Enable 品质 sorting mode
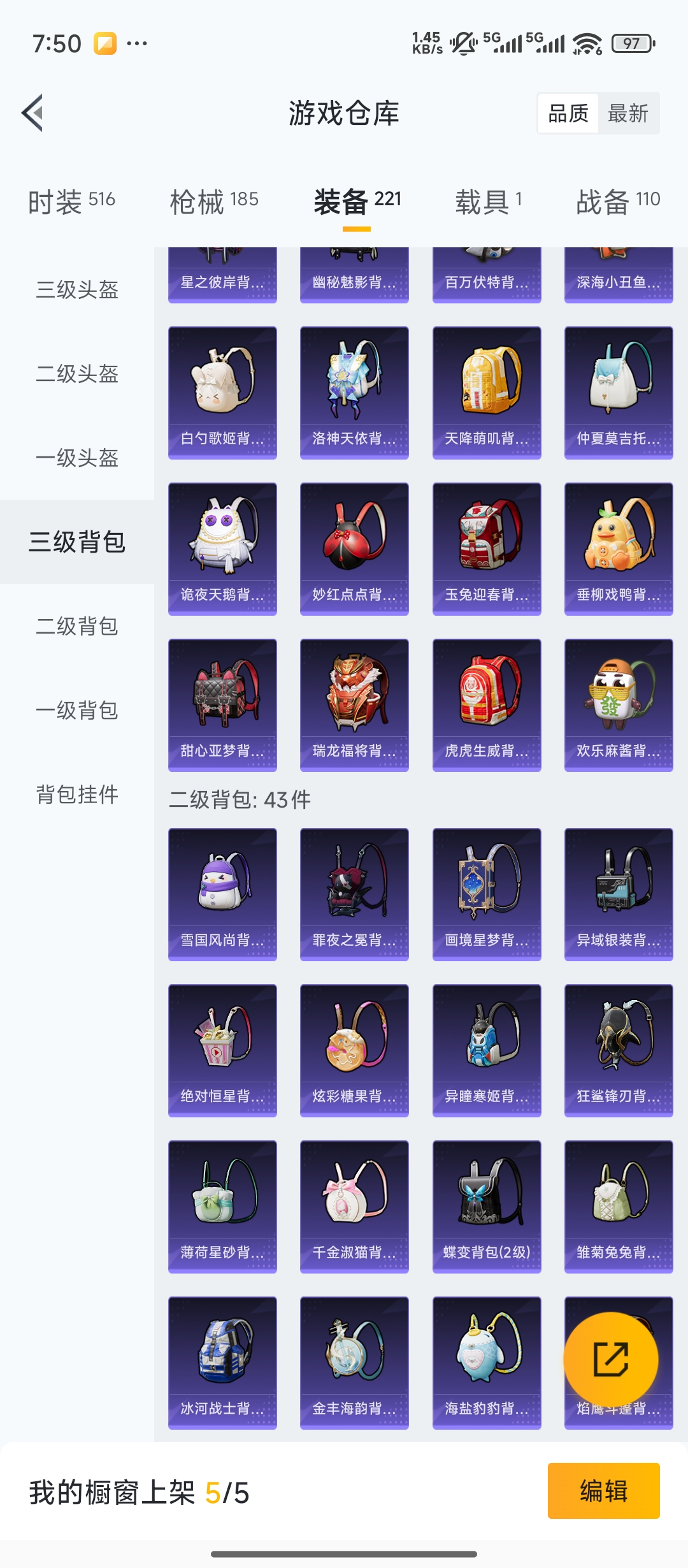Viewport: 688px width, 1568px height. (x=569, y=114)
